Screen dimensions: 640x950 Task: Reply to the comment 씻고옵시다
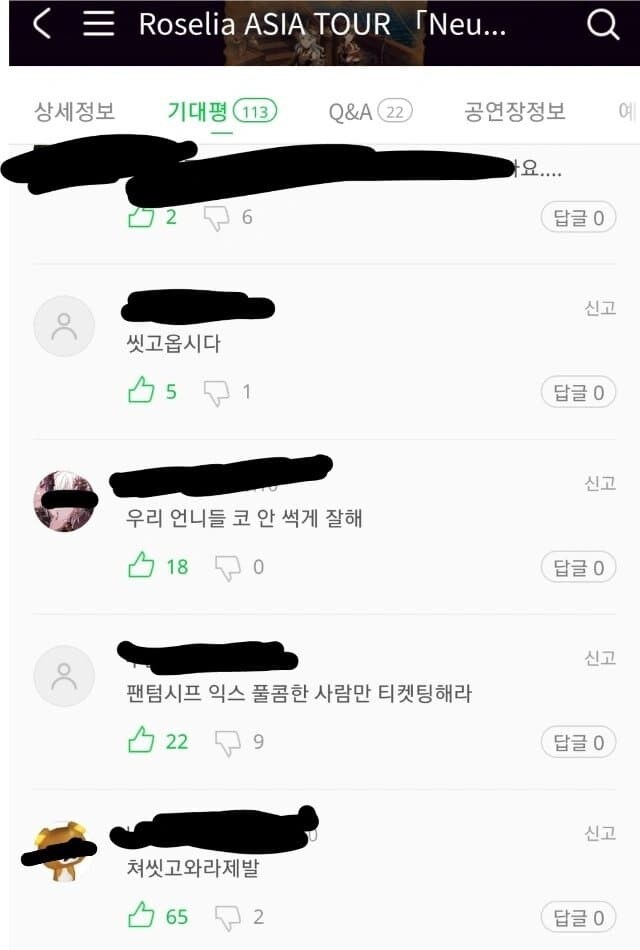click(x=579, y=392)
